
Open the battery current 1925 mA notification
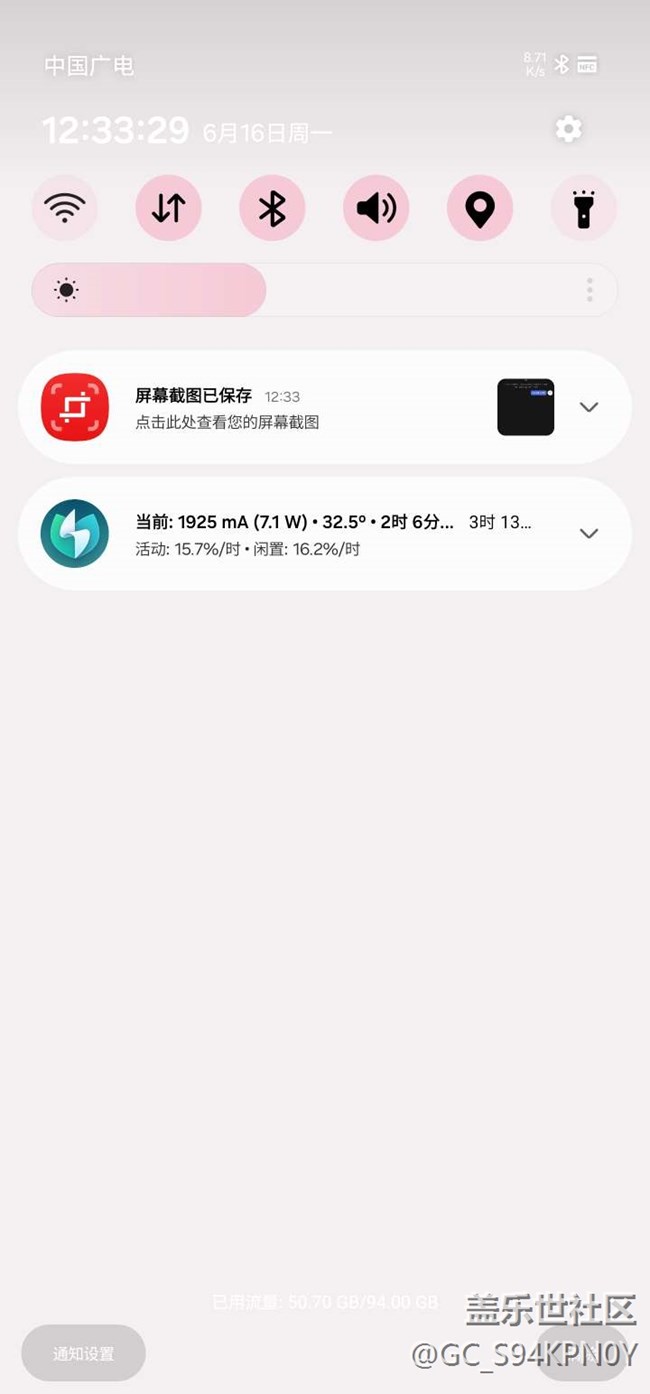tap(300, 534)
